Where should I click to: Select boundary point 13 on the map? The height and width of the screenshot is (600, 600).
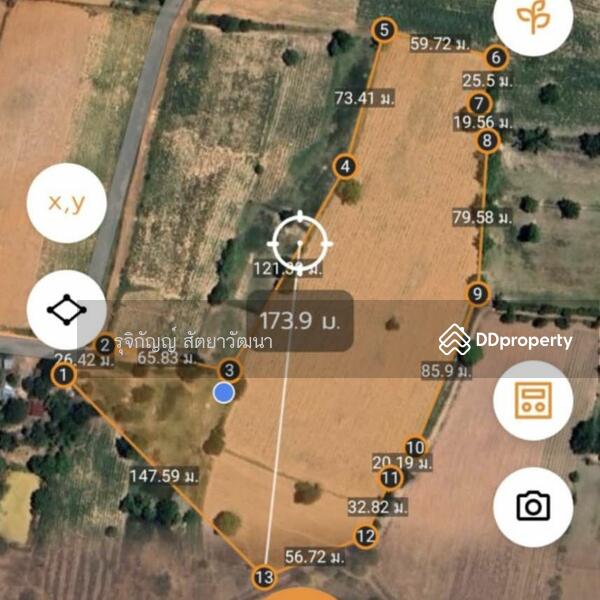[264, 577]
